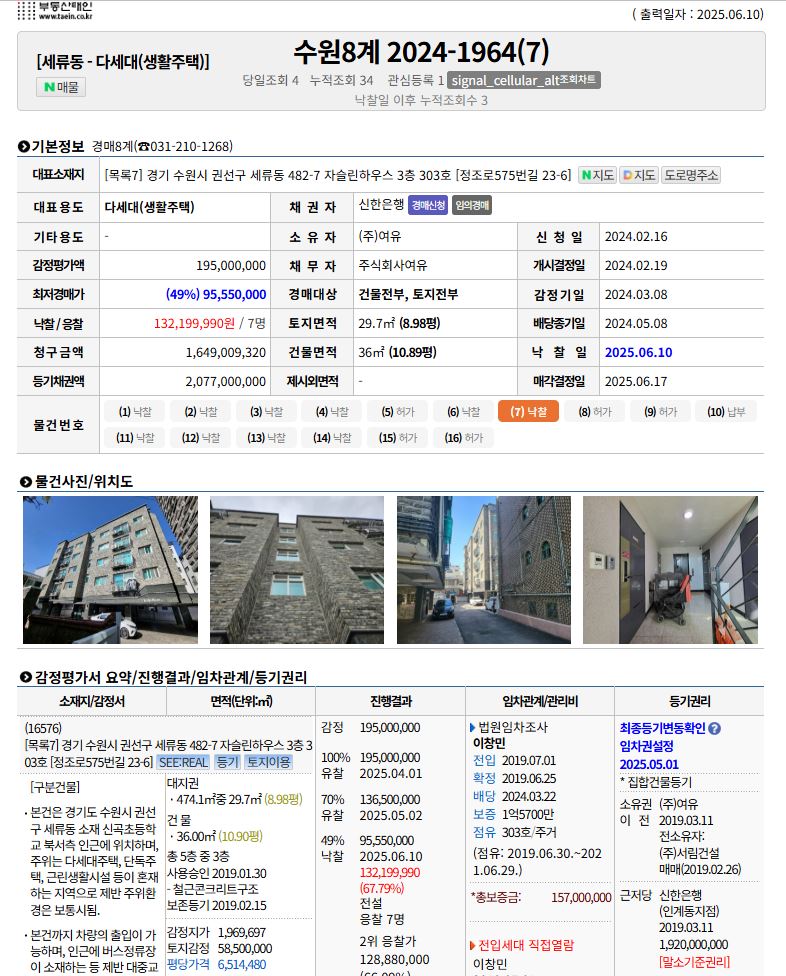Image resolution: width=786 pixels, height=976 pixels.
Task: Open the interior hallway photo
Action: point(670,569)
